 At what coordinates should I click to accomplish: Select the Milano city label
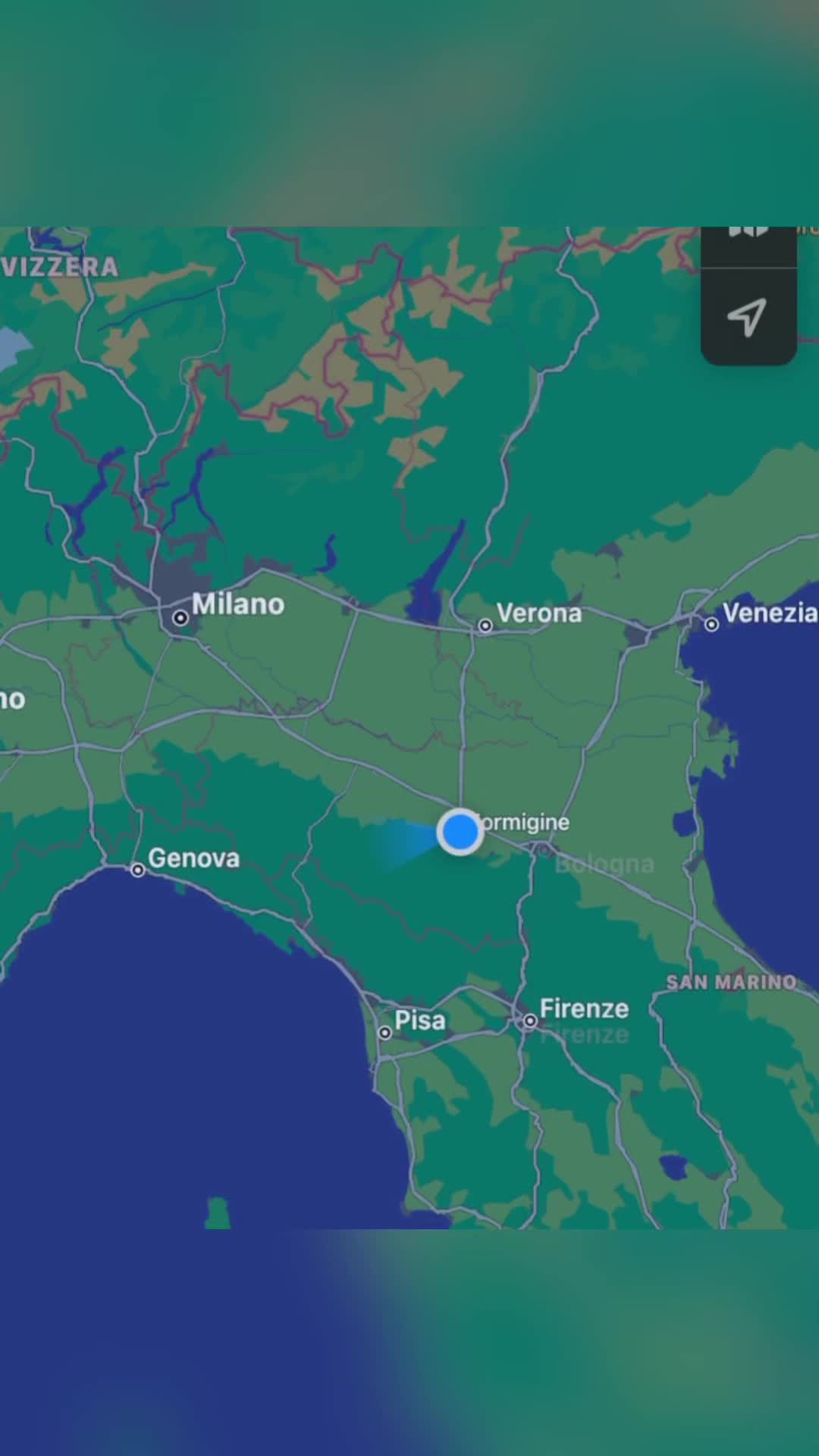click(x=237, y=604)
